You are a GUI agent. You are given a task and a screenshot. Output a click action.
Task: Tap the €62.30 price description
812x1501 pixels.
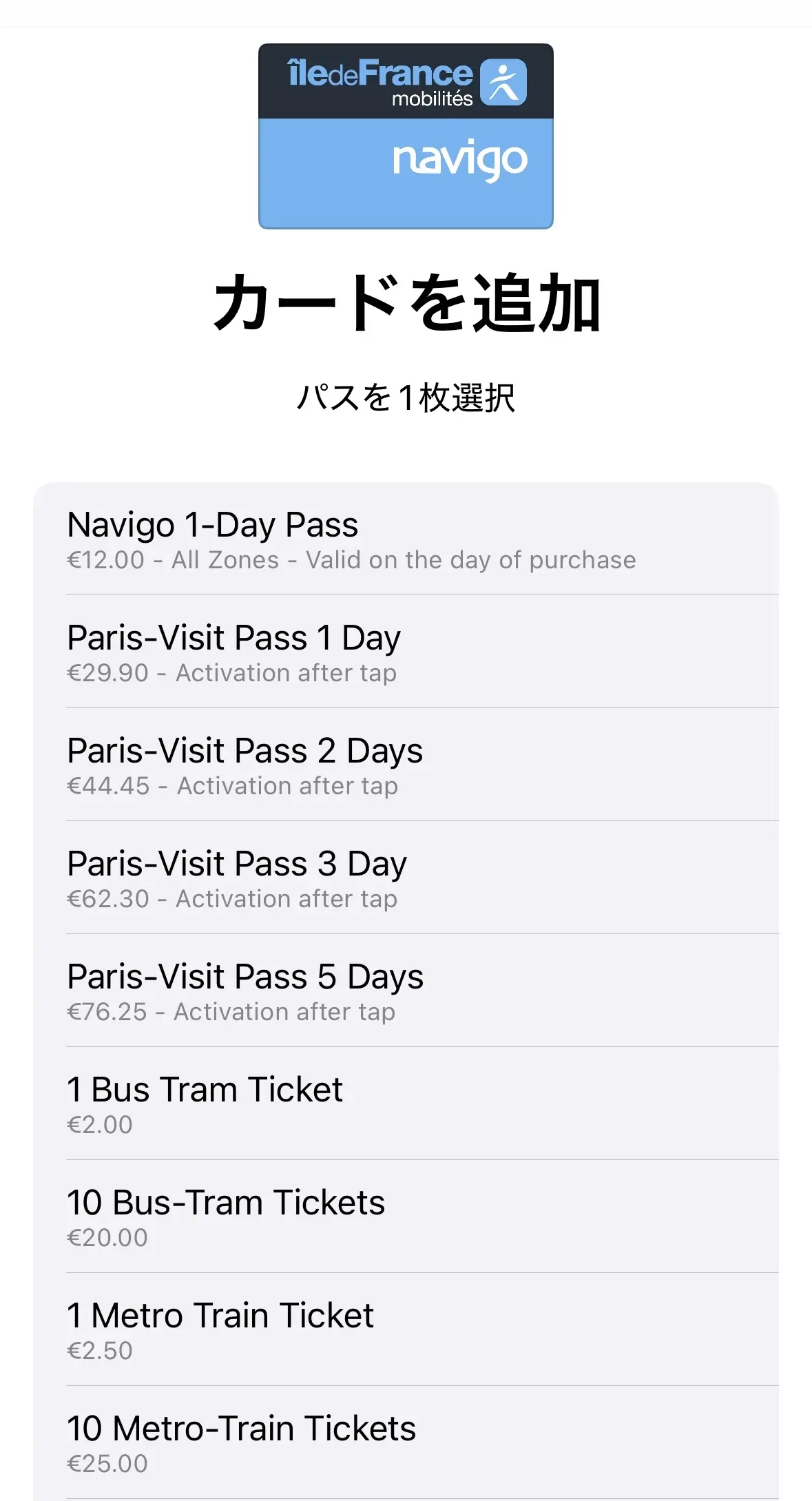232,898
